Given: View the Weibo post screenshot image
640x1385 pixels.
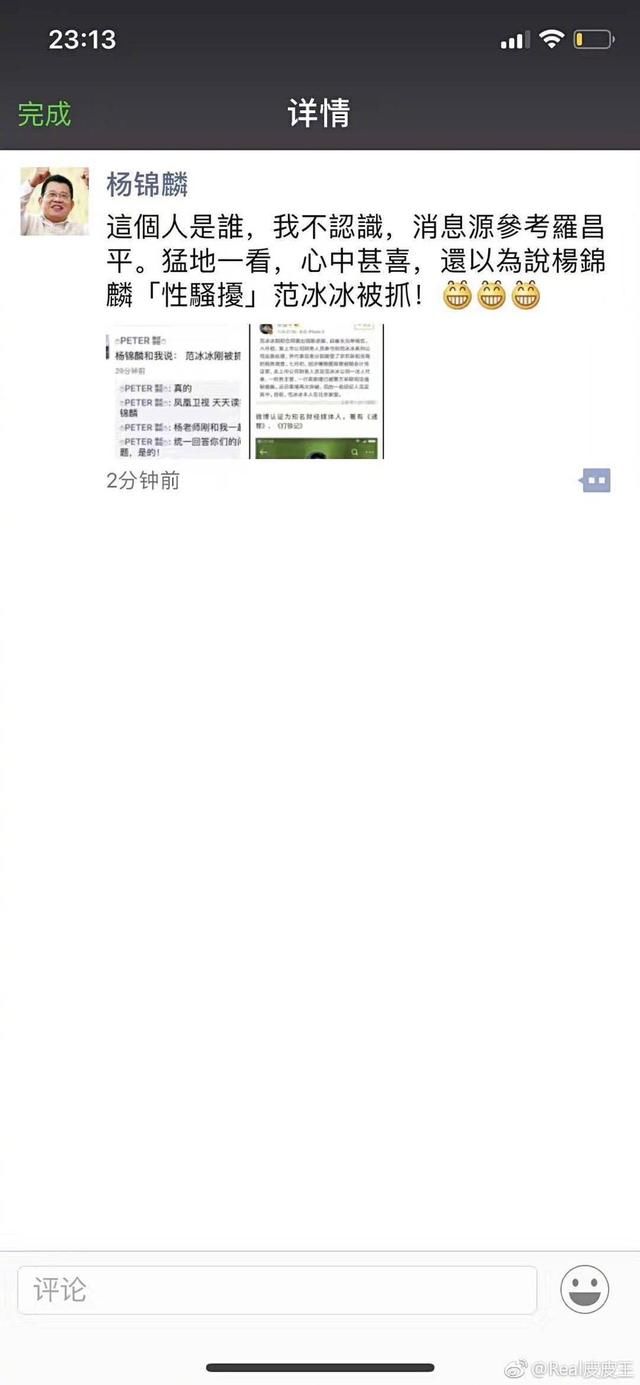Looking at the screenshot, I should [x=316, y=391].
